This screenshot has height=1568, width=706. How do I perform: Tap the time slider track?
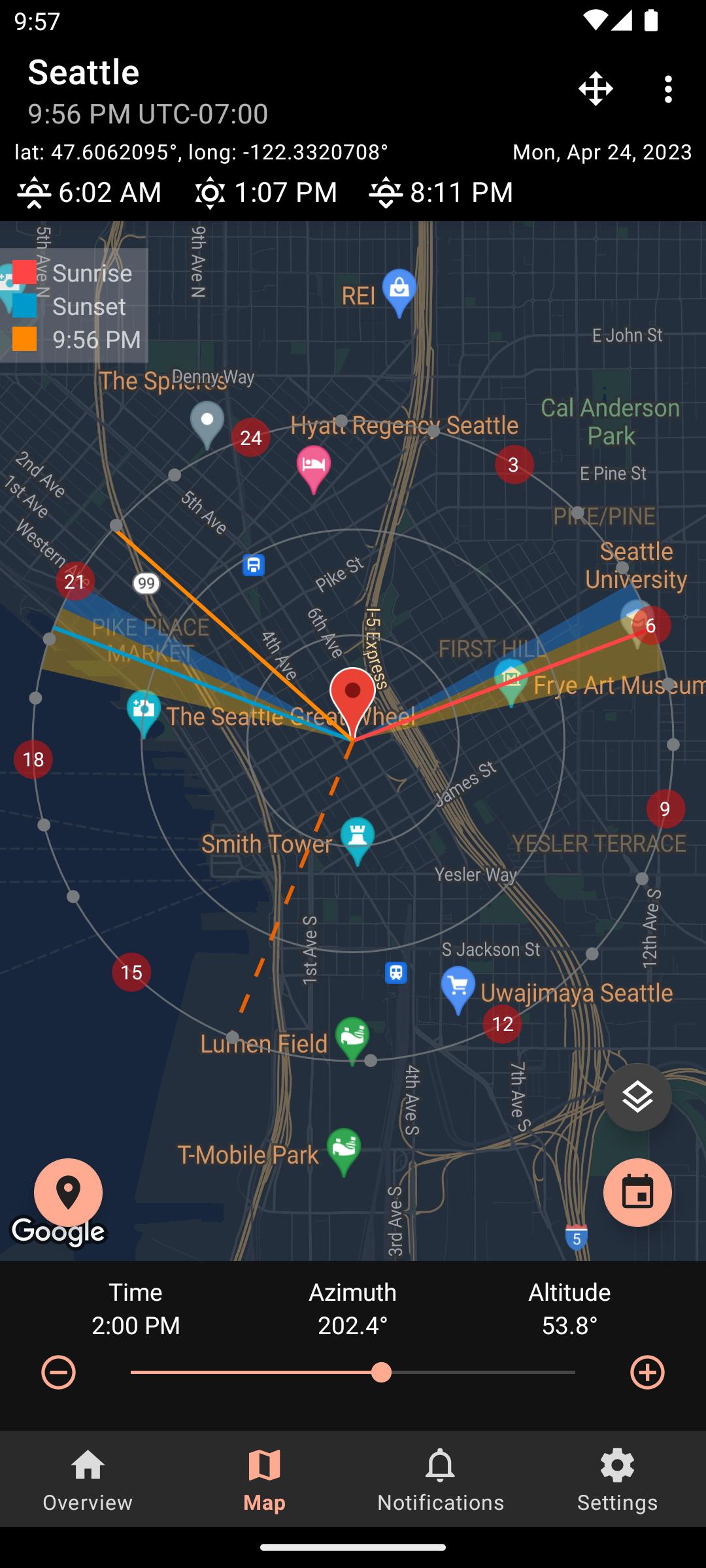(353, 1372)
